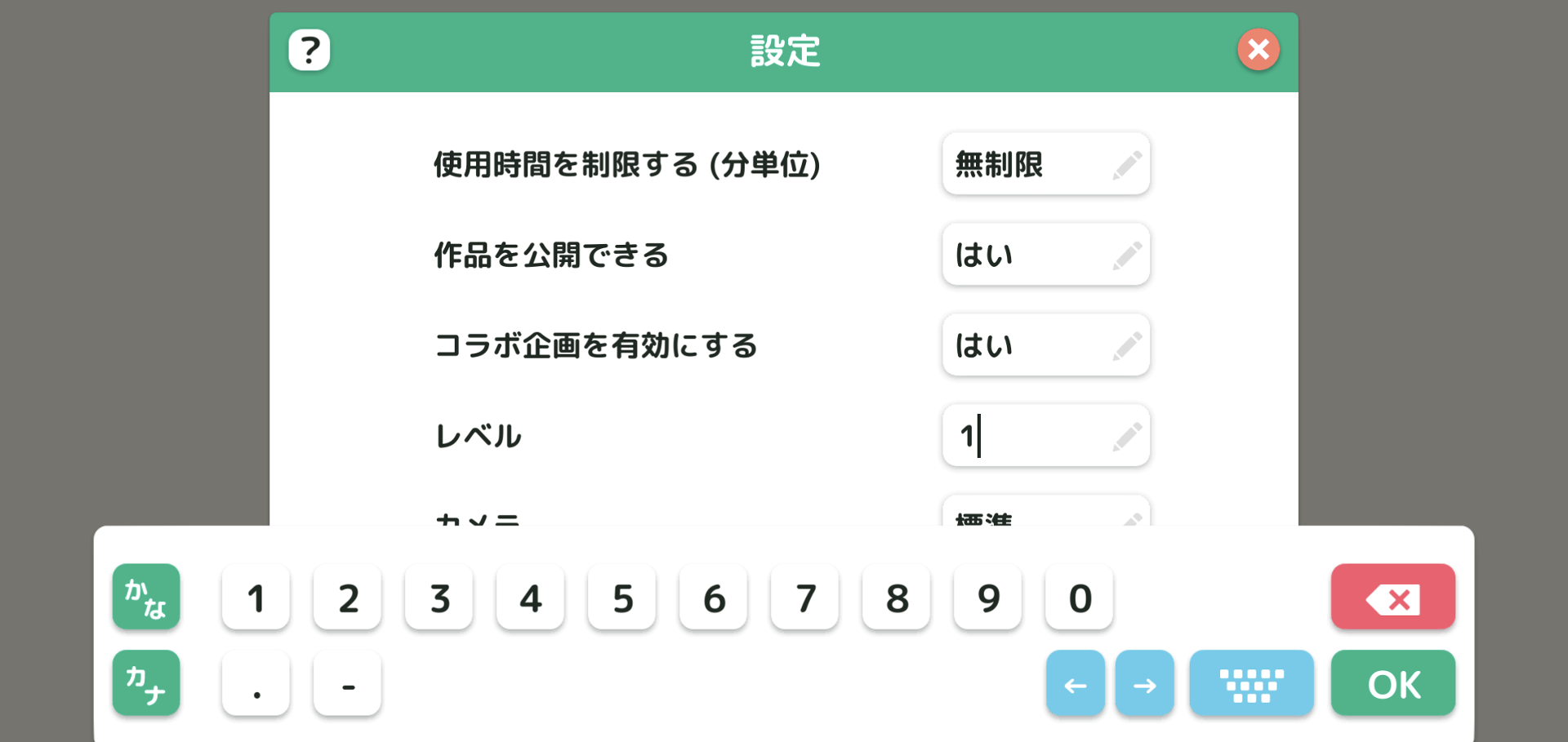Delete with the red backspace key
The width and height of the screenshot is (1568, 742).
coord(1392,598)
